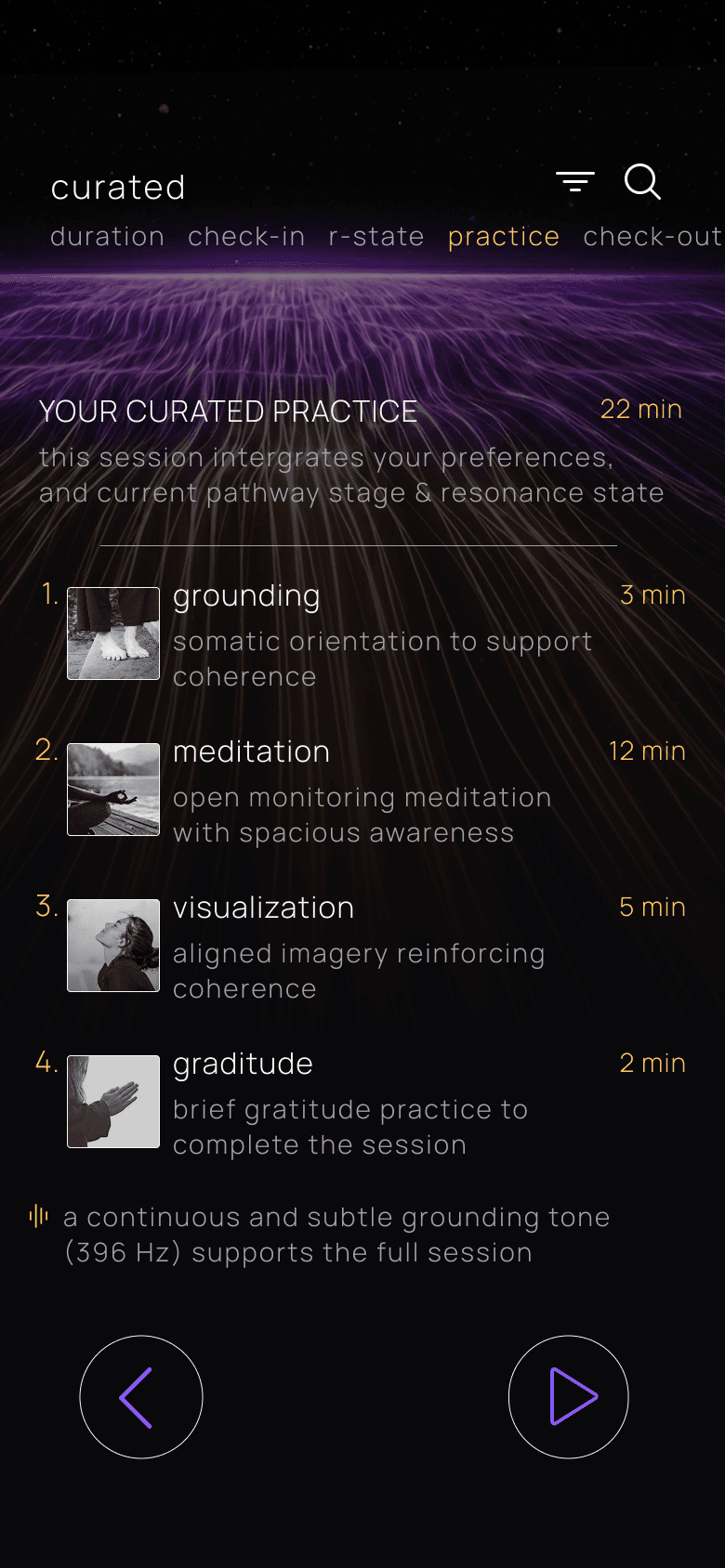The height and width of the screenshot is (1568, 725).
Task: Click the grounding practice thumbnail image
Action: pos(112,634)
